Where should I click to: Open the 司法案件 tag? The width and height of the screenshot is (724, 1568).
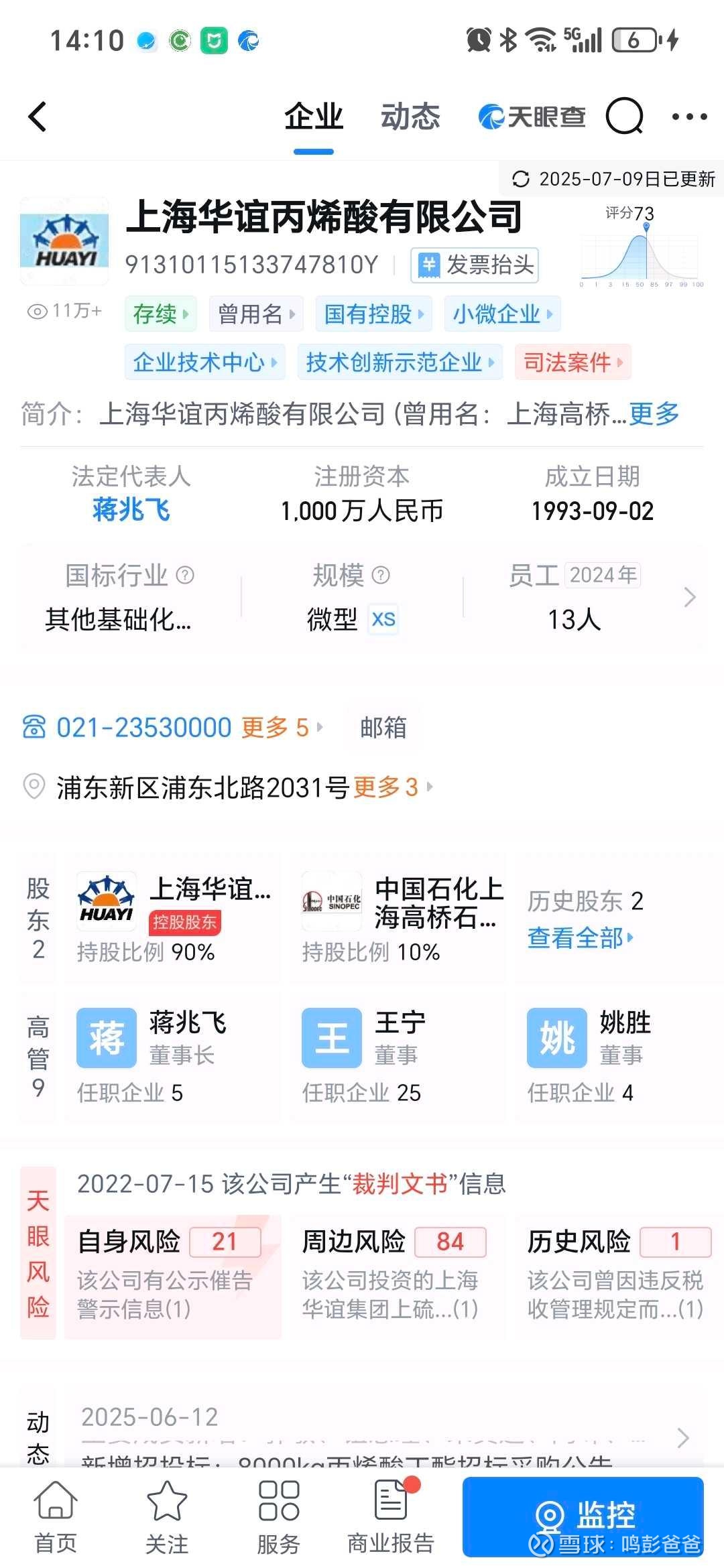[x=572, y=363]
